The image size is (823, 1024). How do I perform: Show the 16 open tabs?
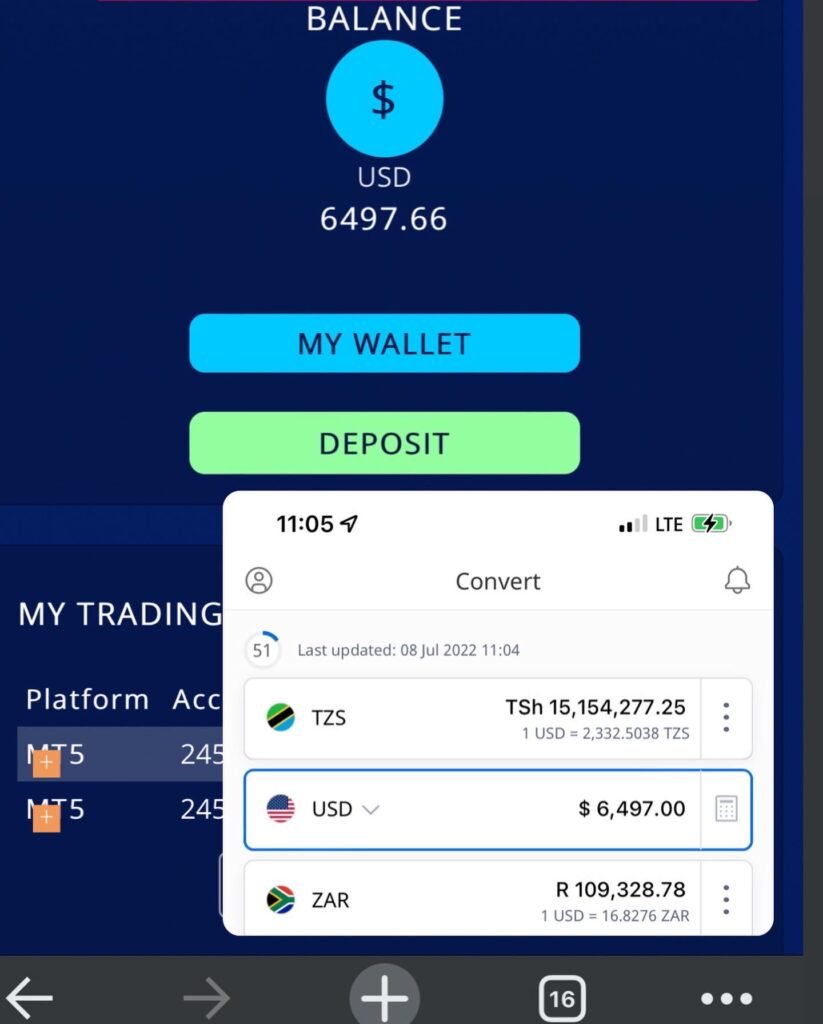point(562,997)
